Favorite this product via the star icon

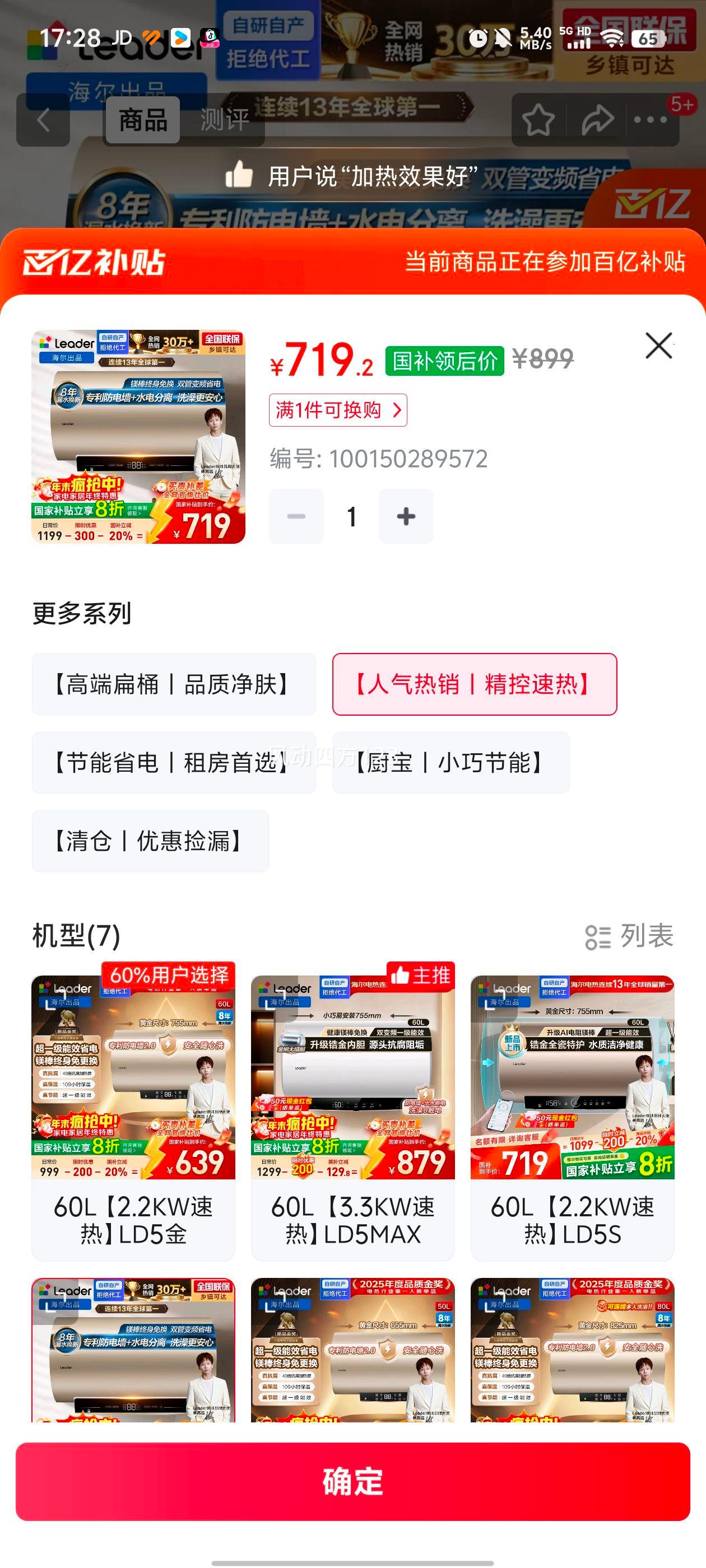pyautogui.click(x=537, y=119)
